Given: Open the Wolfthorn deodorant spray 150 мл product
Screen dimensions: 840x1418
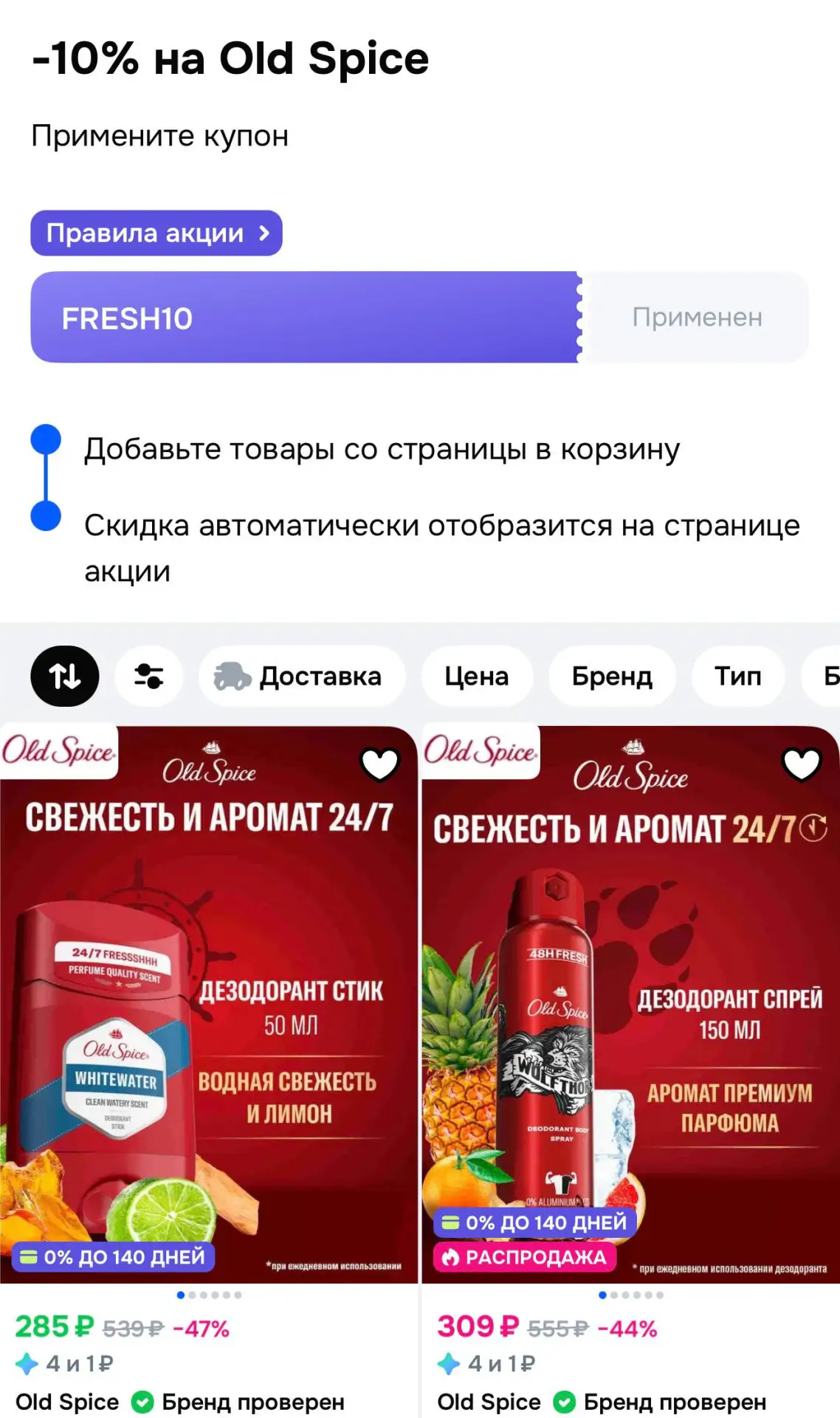Looking at the screenshot, I should coord(630,1004).
